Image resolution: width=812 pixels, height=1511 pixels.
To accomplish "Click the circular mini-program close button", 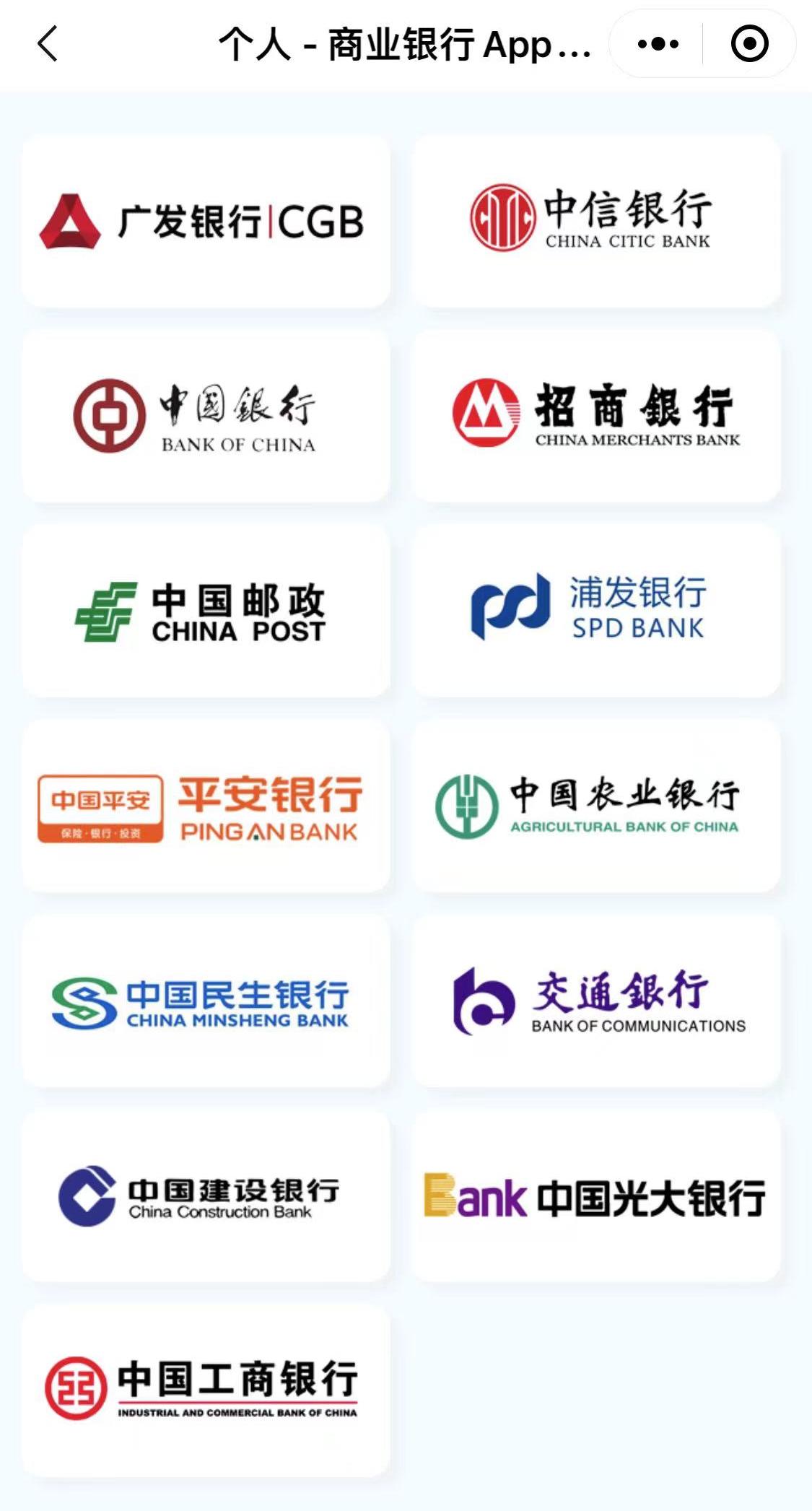I will (749, 43).
